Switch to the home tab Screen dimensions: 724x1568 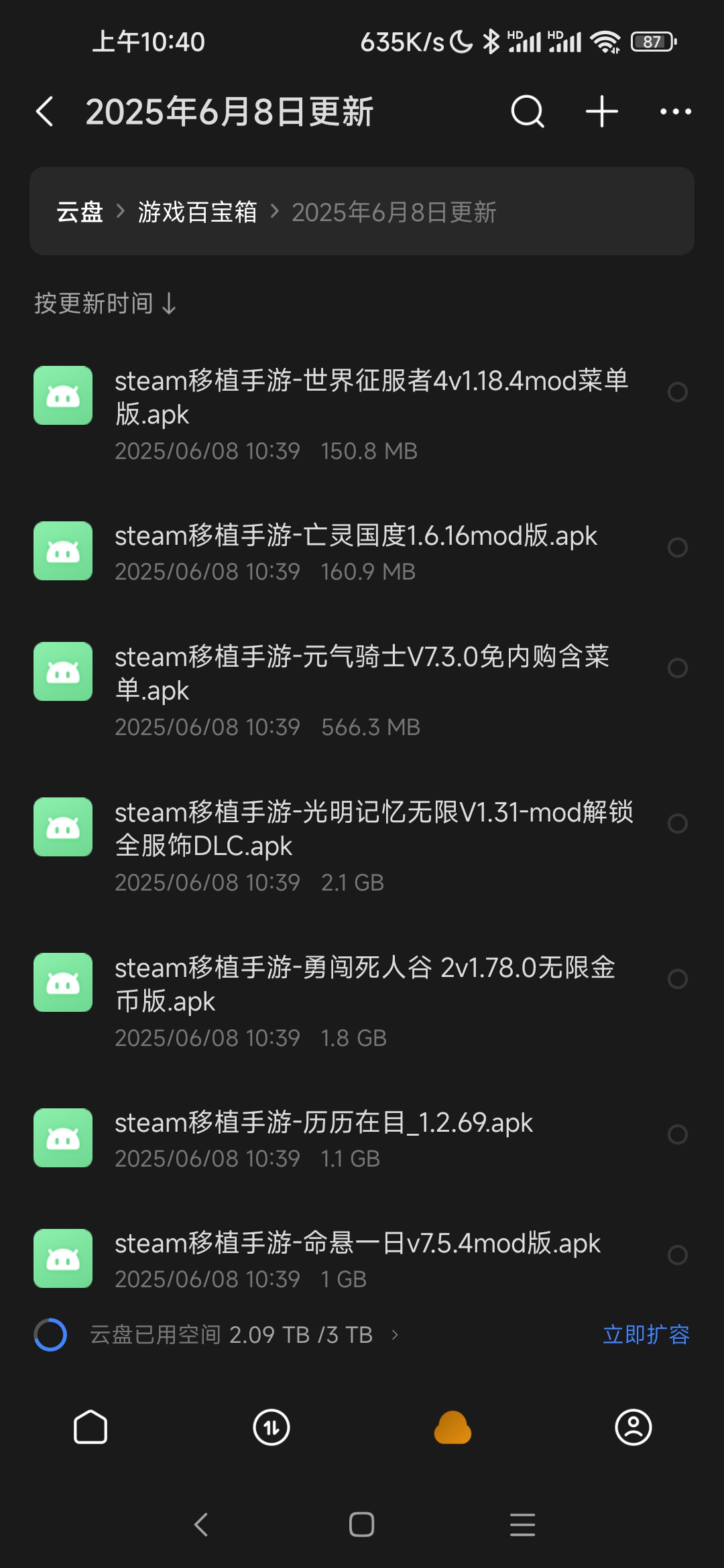pyautogui.click(x=90, y=1427)
